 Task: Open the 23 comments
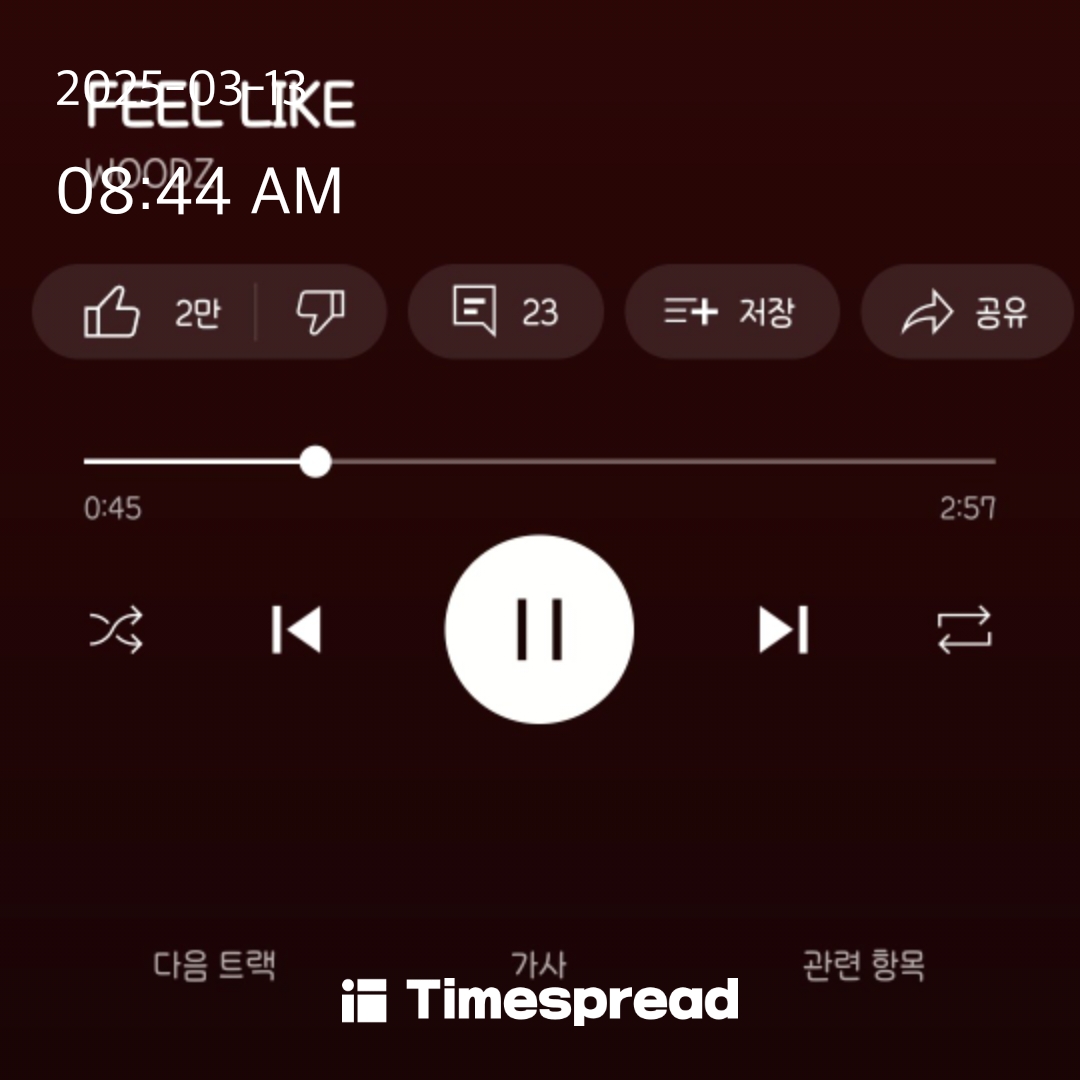(506, 312)
